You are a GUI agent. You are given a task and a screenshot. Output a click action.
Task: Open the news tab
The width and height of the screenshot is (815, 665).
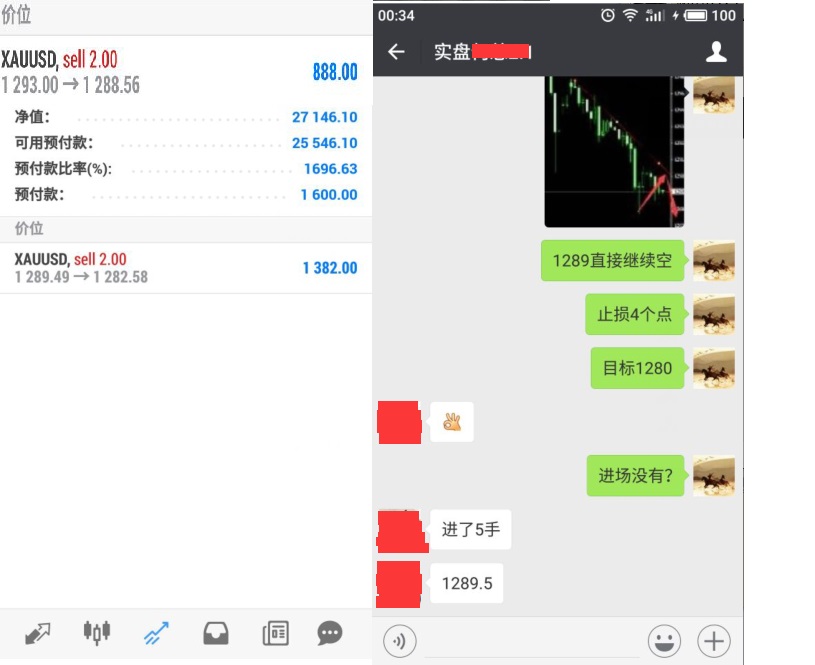pyautogui.click(x=275, y=632)
